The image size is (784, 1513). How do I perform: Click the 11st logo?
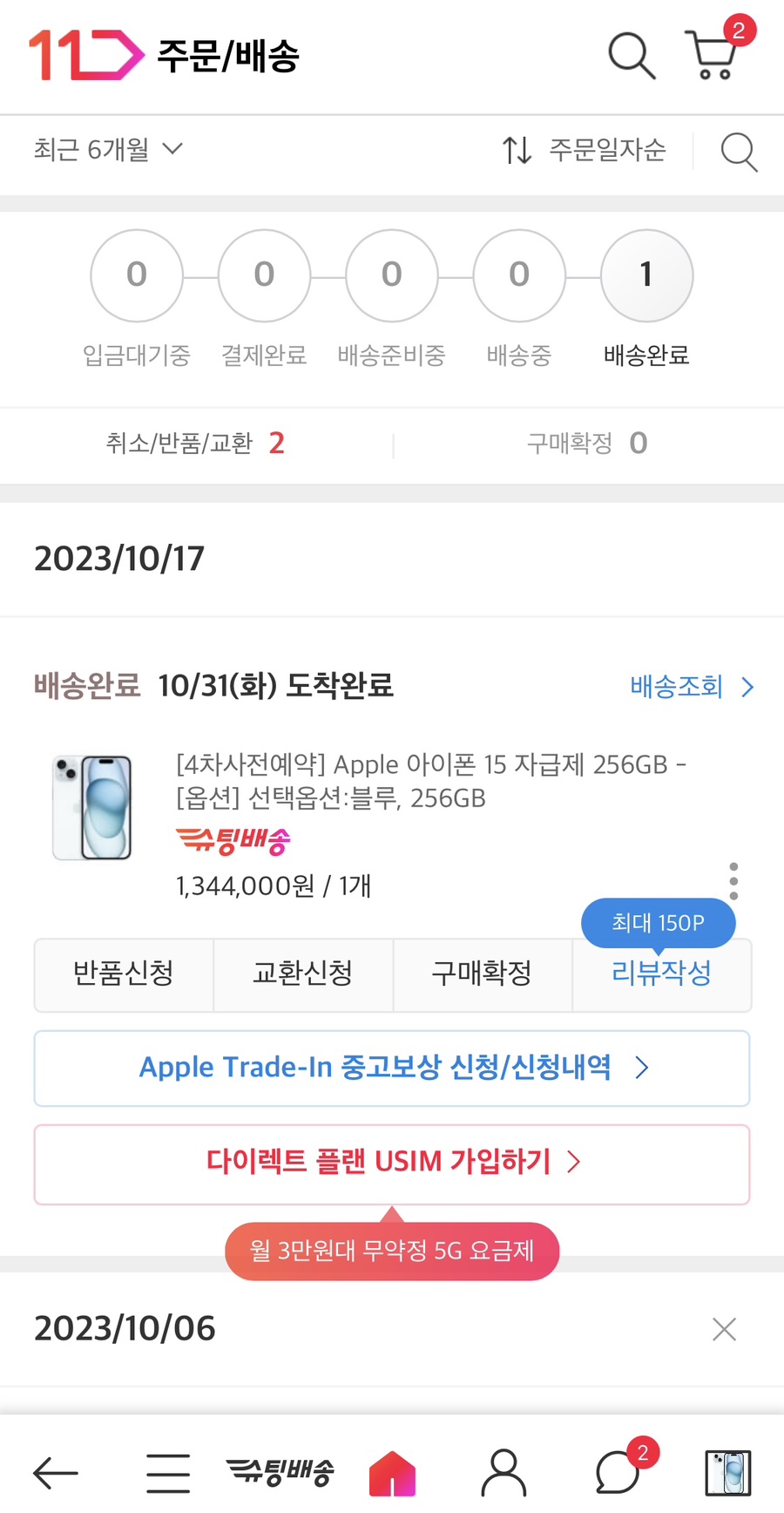coord(83,55)
